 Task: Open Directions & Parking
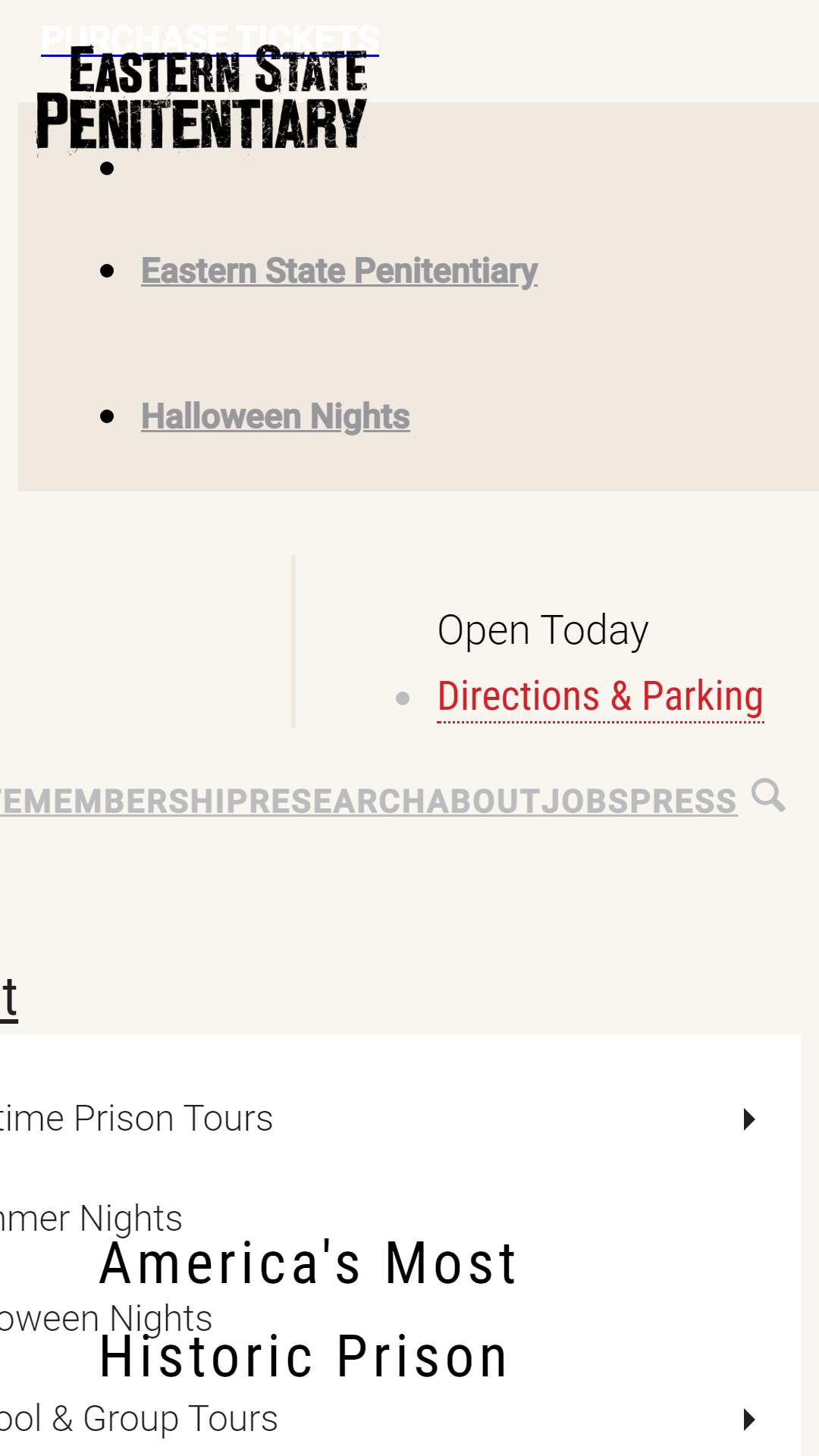pyautogui.click(x=600, y=696)
